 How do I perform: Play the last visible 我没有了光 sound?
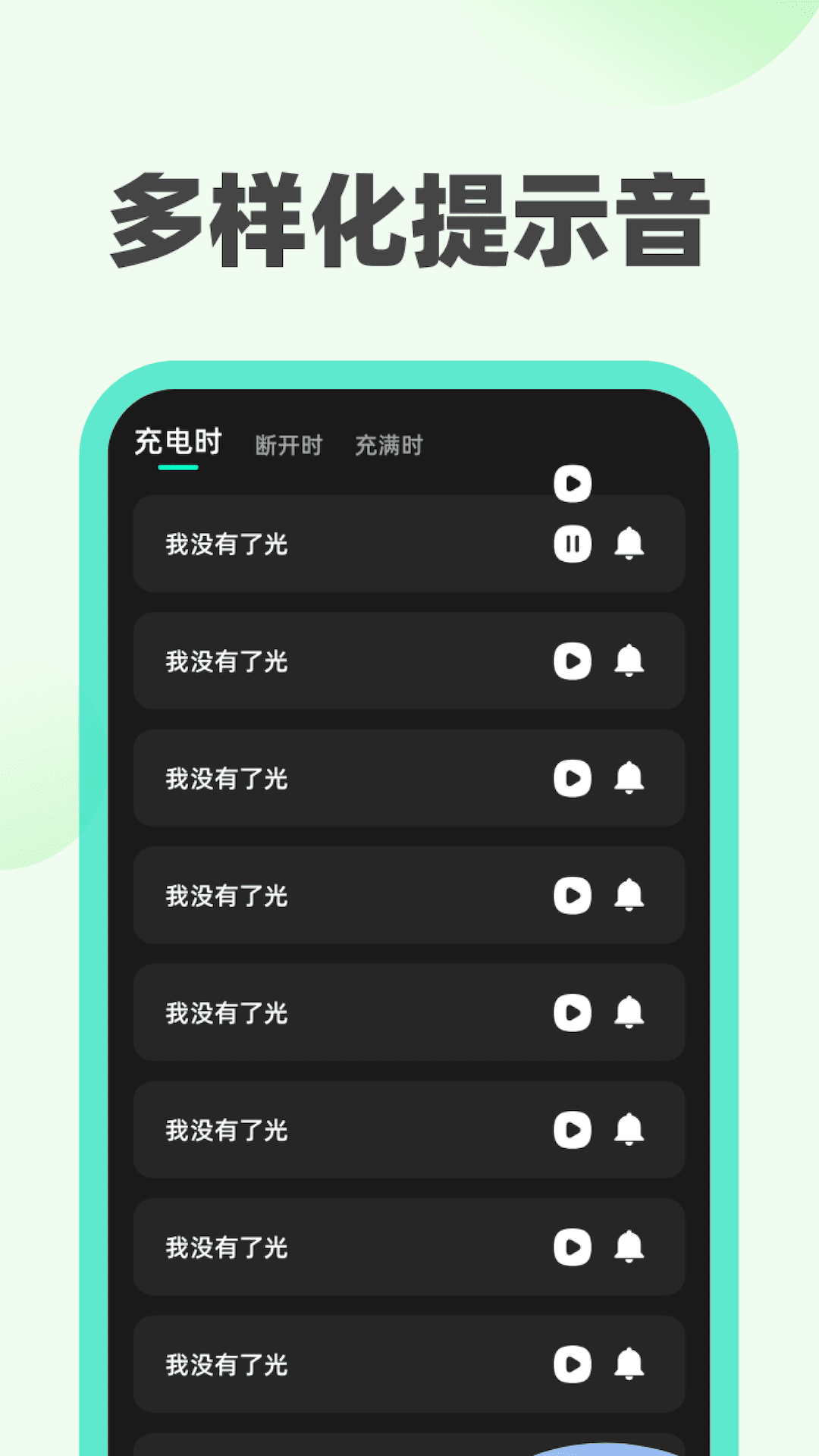(x=573, y=1365)
